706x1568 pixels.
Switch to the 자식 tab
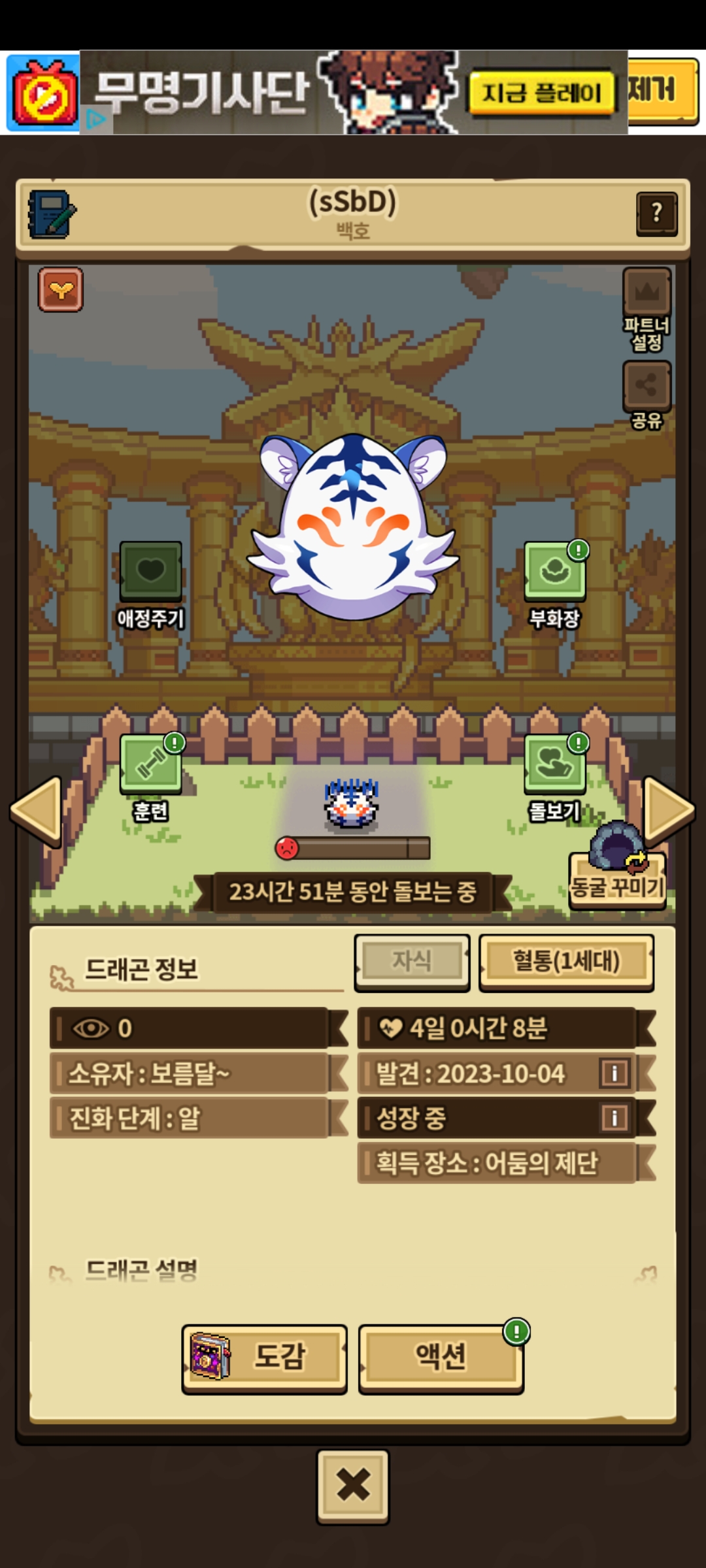coord(412,962)
